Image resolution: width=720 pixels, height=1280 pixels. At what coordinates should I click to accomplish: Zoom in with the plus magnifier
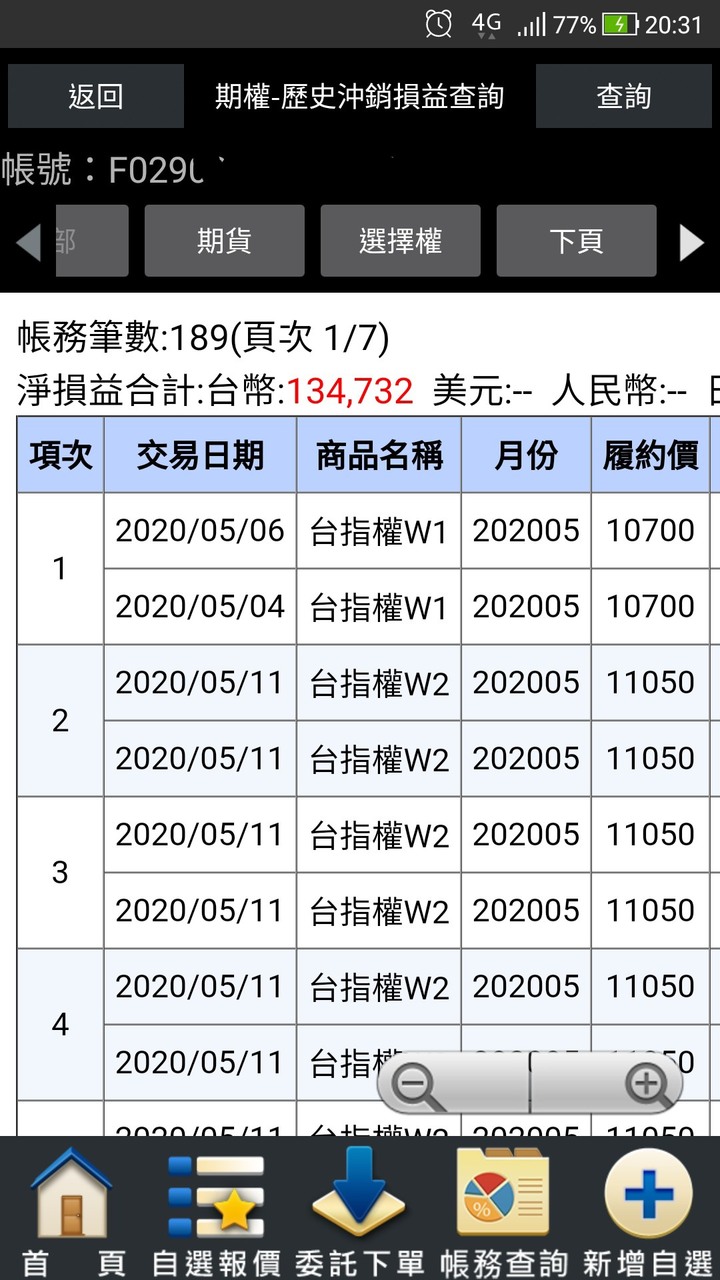pos(646,1086)
